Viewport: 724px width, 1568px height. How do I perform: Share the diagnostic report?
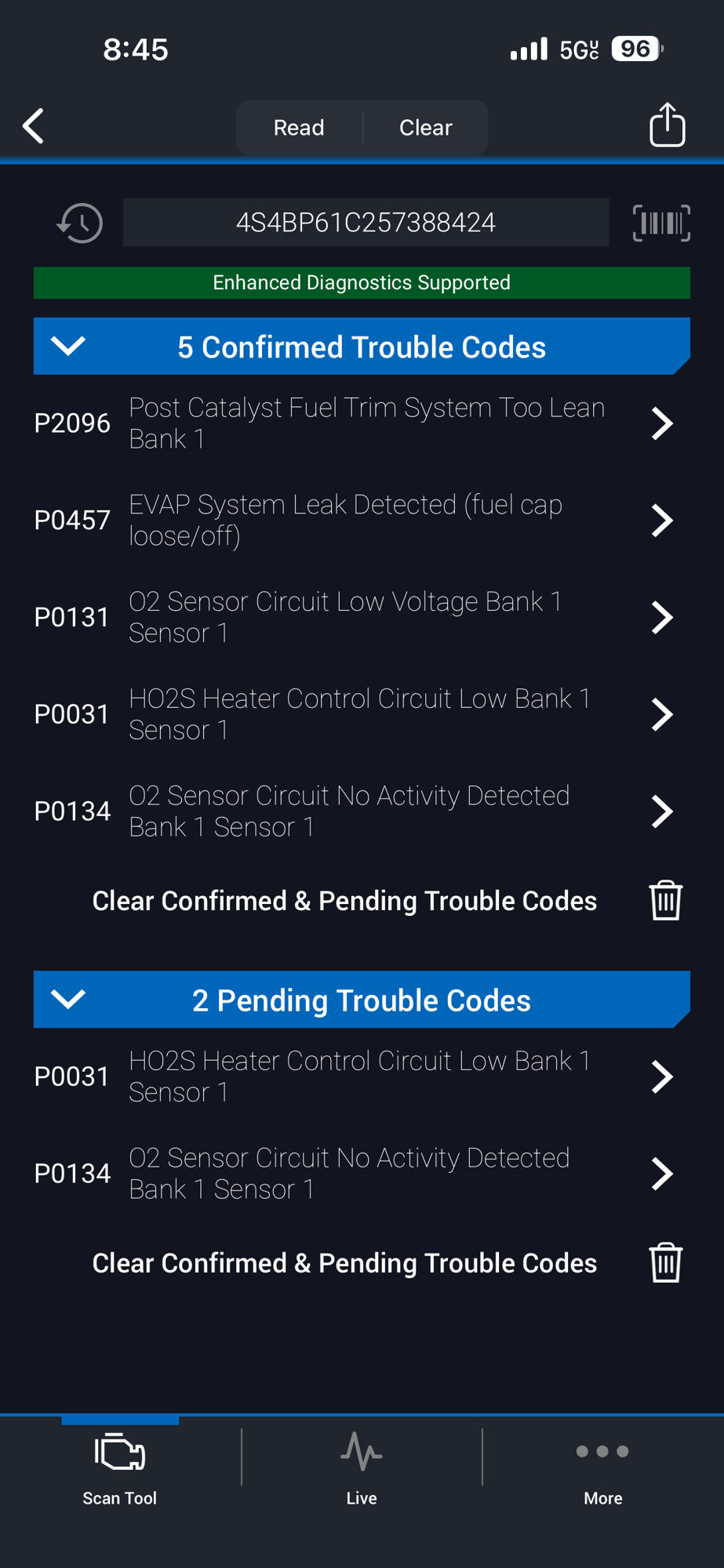(x=668, y=125)
